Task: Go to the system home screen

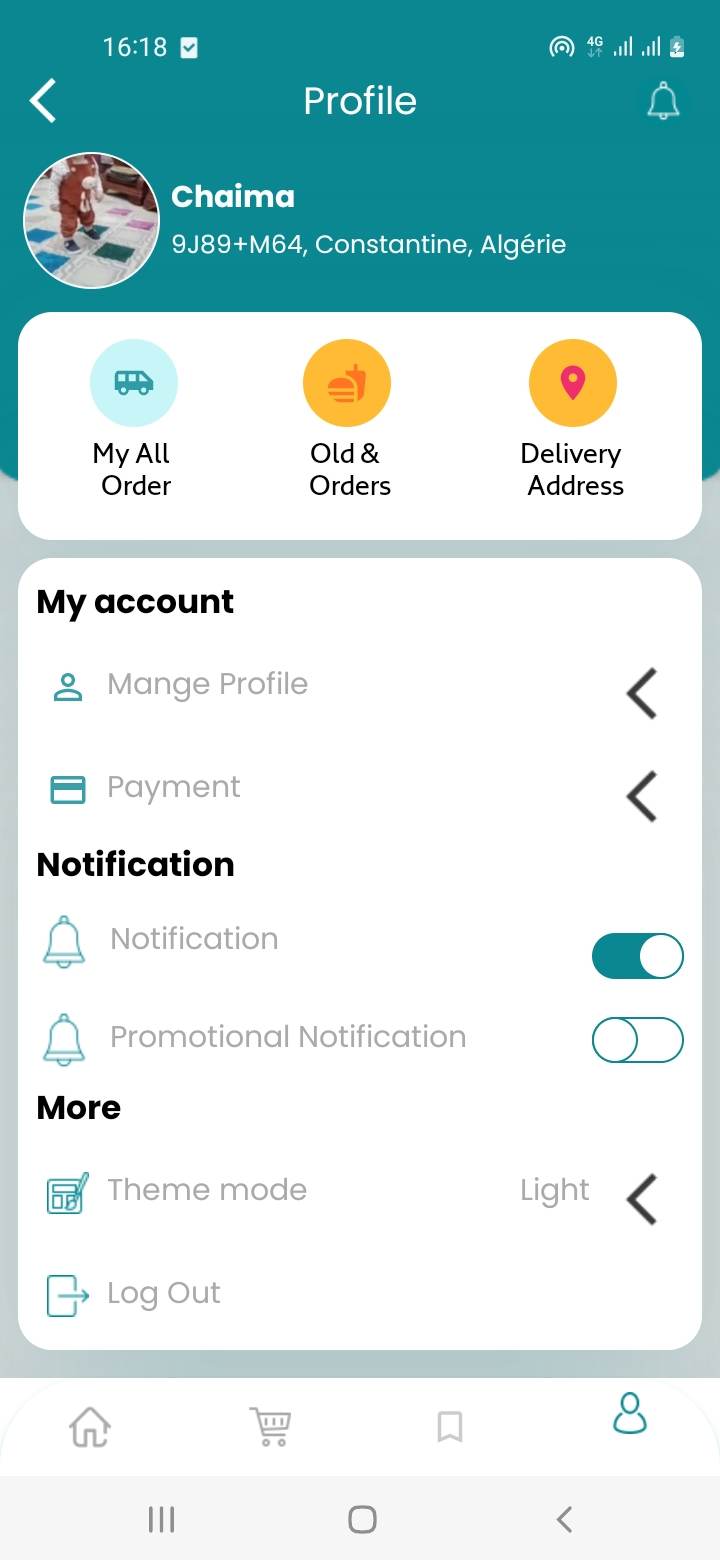Action: tap(361, 1520)
